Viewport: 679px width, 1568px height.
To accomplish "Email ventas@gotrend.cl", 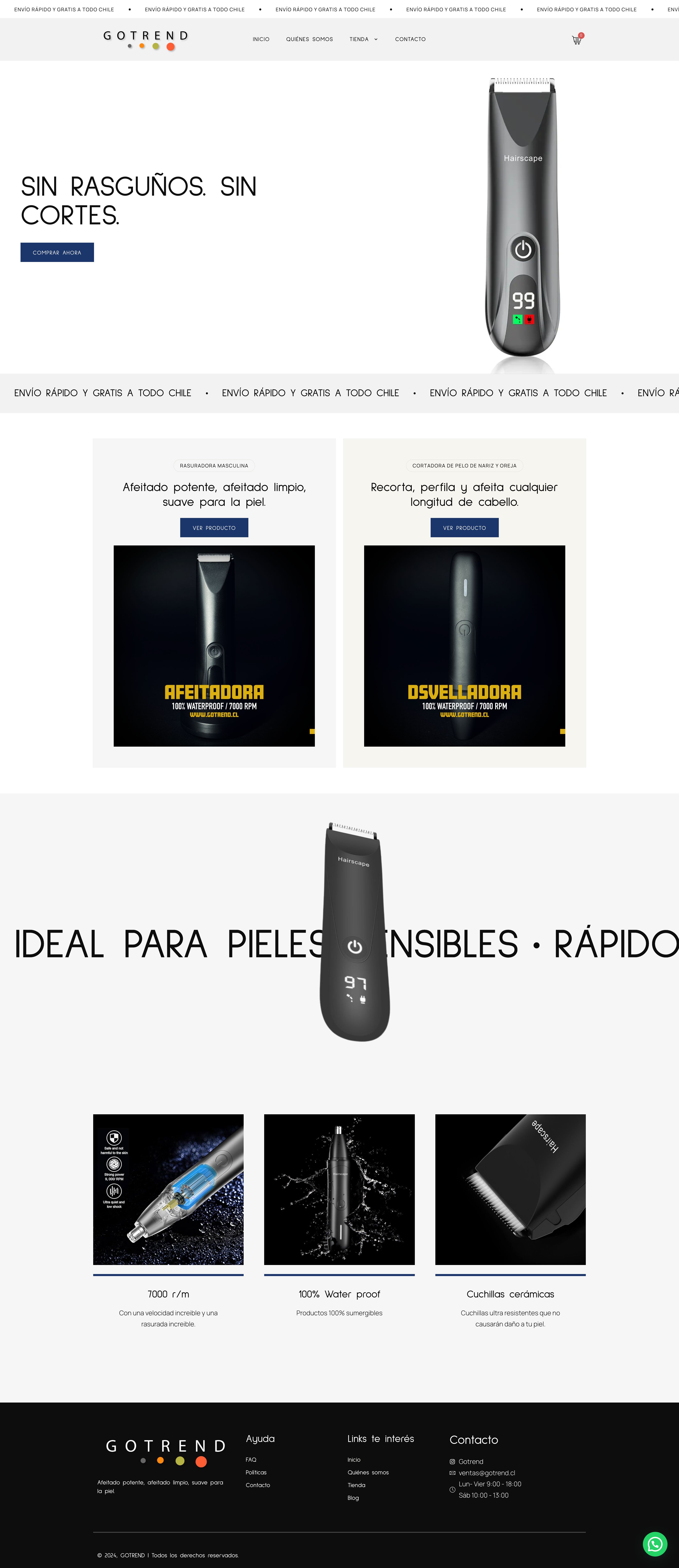I will 487,1473.
